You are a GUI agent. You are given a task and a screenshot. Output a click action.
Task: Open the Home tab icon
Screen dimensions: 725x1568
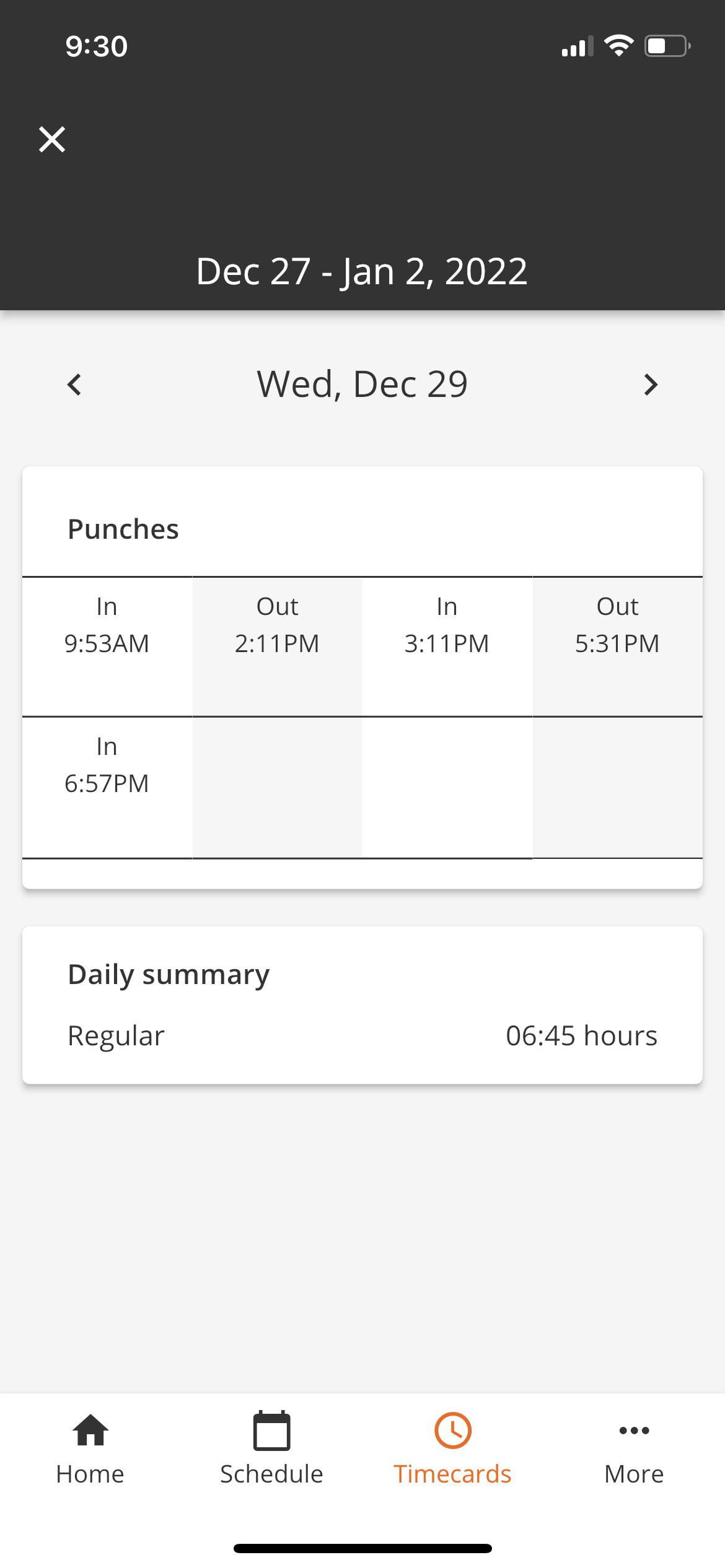[90, 1431]
